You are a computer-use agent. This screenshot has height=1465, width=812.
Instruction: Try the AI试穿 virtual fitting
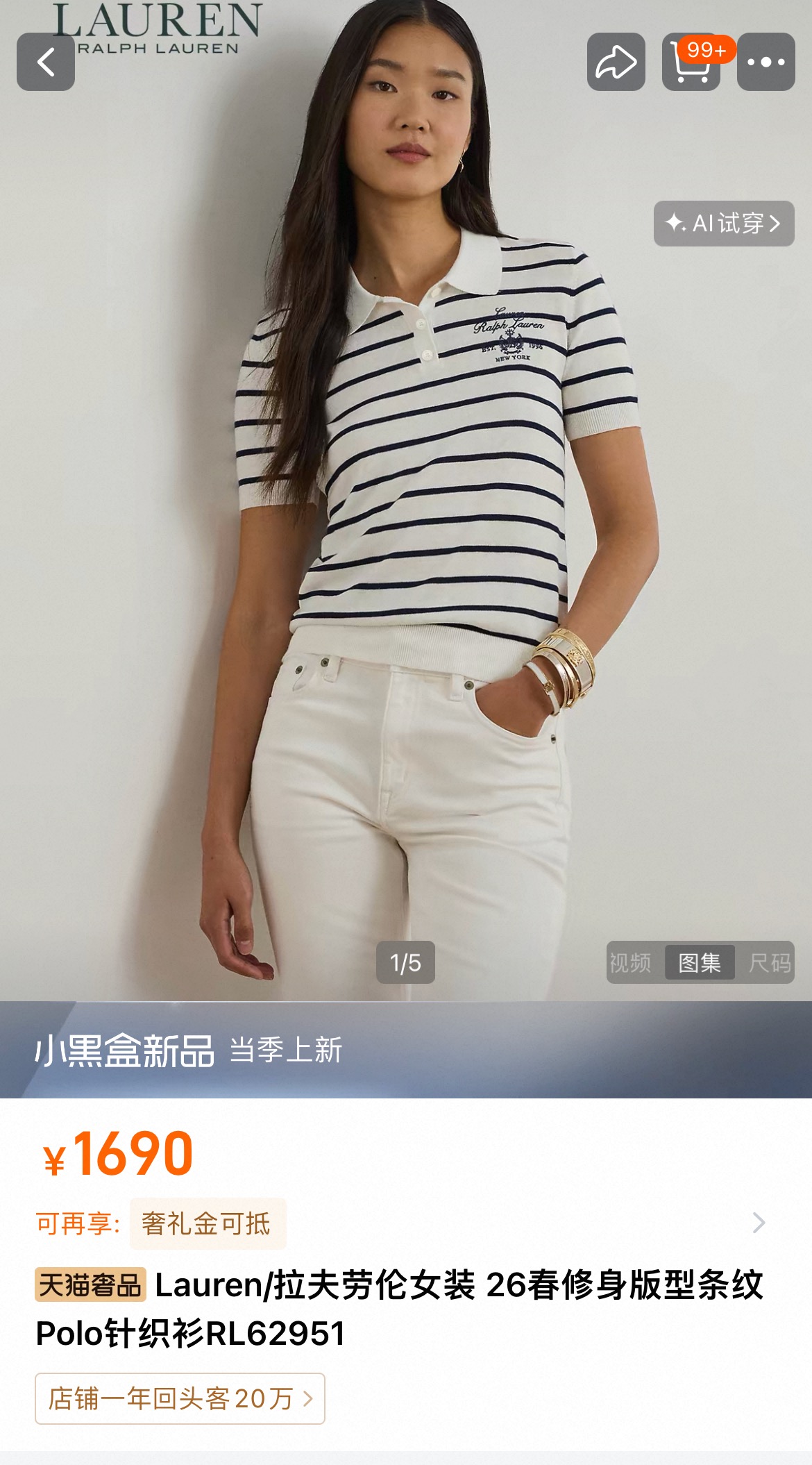(x=723, y=224)
